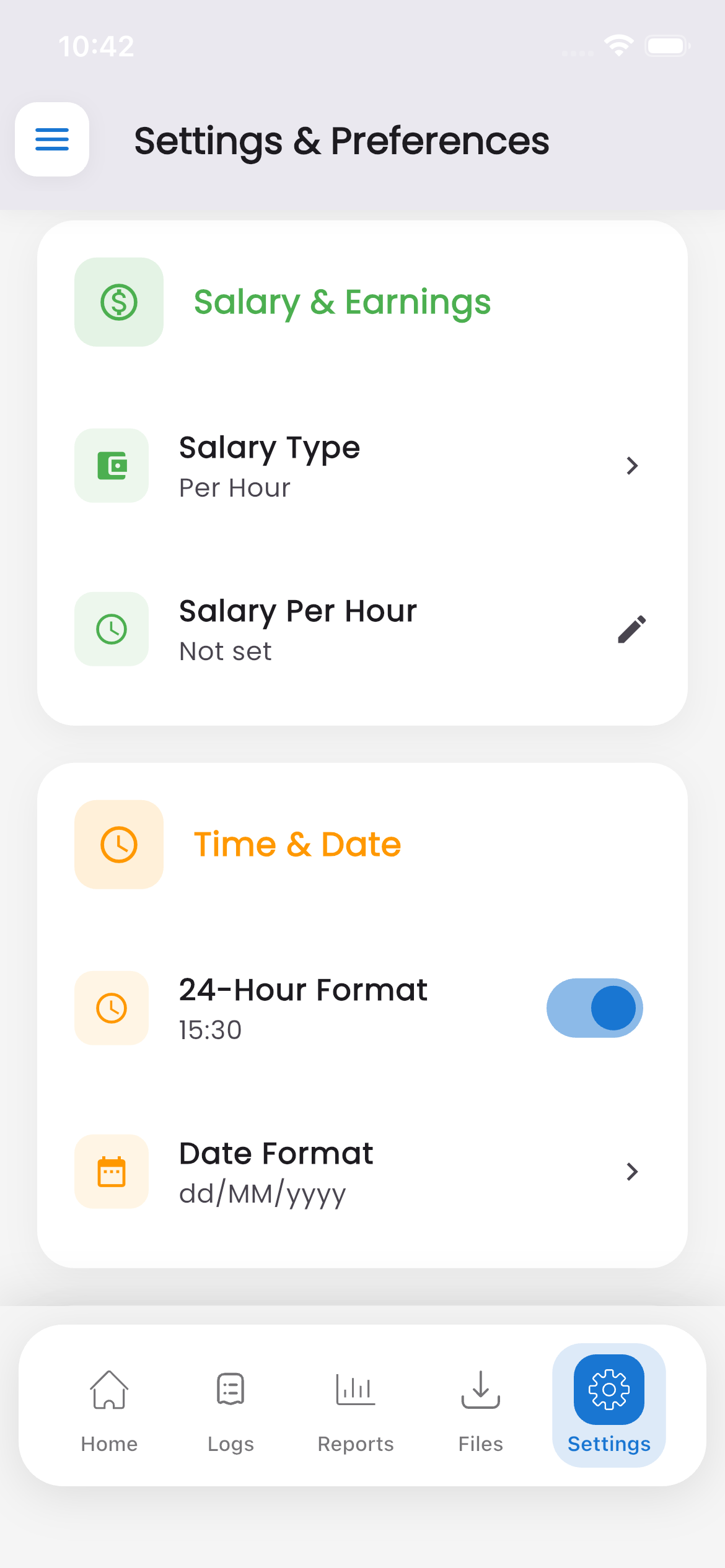Screen dimensions: 725x1568
Task: Select the Salary Type wallet icon
Action: [x=112, y=466]
